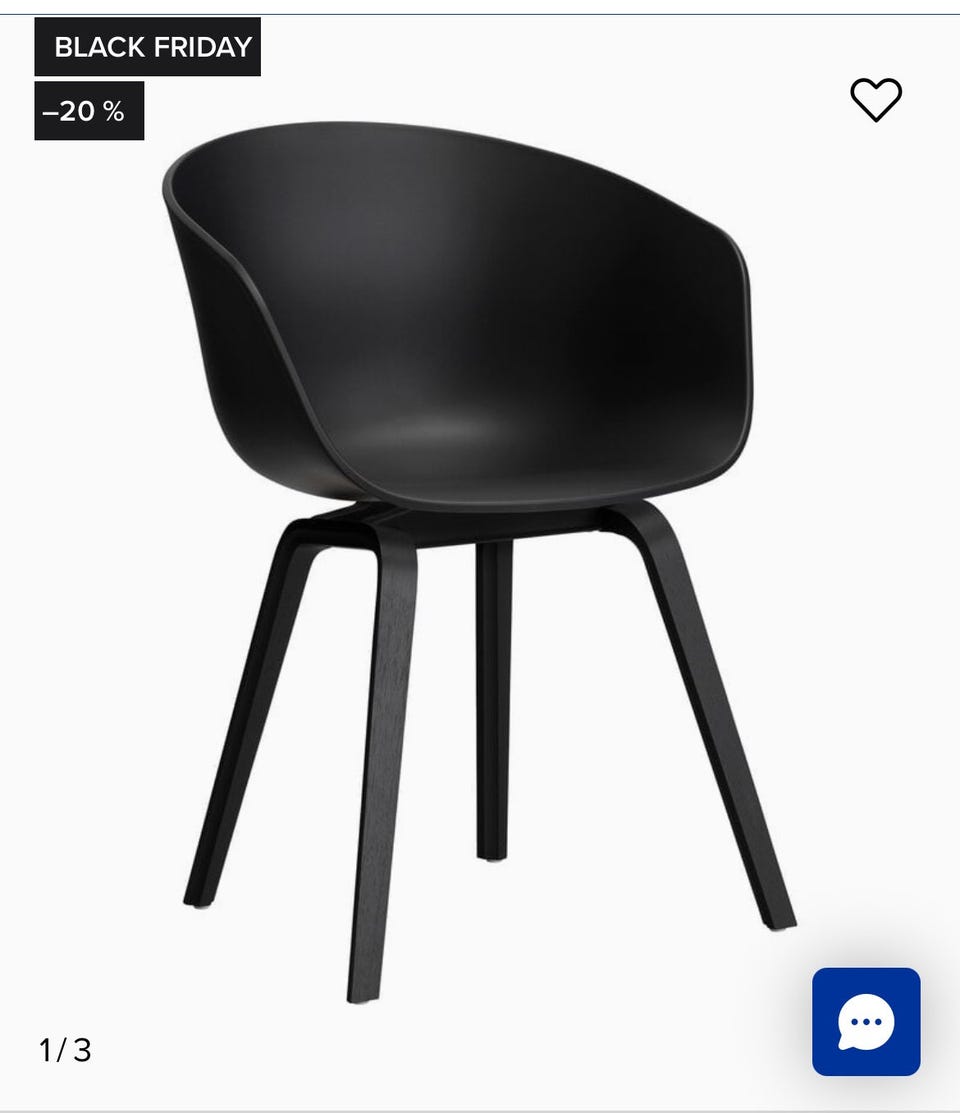The image size is (960, 1113).
Task: Open the live chat support button
Action: click(866, 1021)
